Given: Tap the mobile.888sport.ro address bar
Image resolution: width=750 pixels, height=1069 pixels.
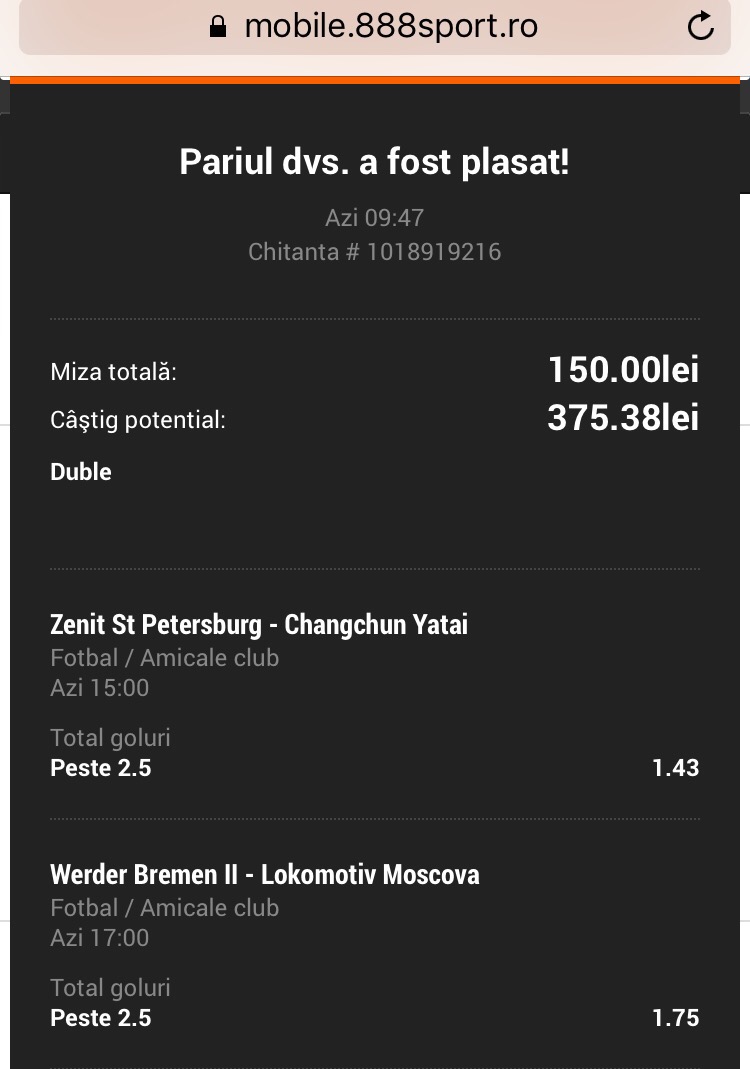Looking at the screenshot, I should pyautogui.click(x=374, y=27).
